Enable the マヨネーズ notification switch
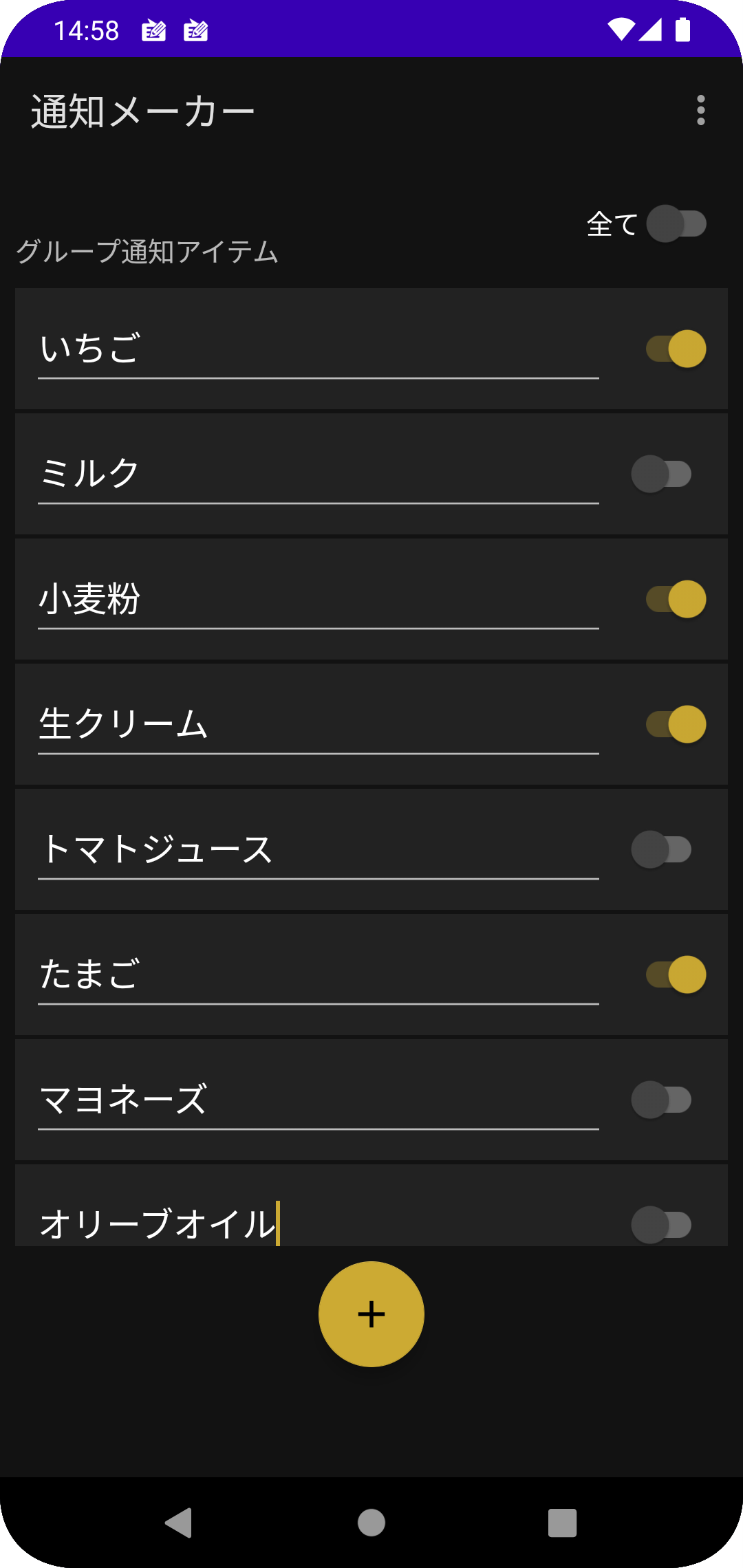Image resolution: width=743 pixels, height=1568 pixels. 663,1098
